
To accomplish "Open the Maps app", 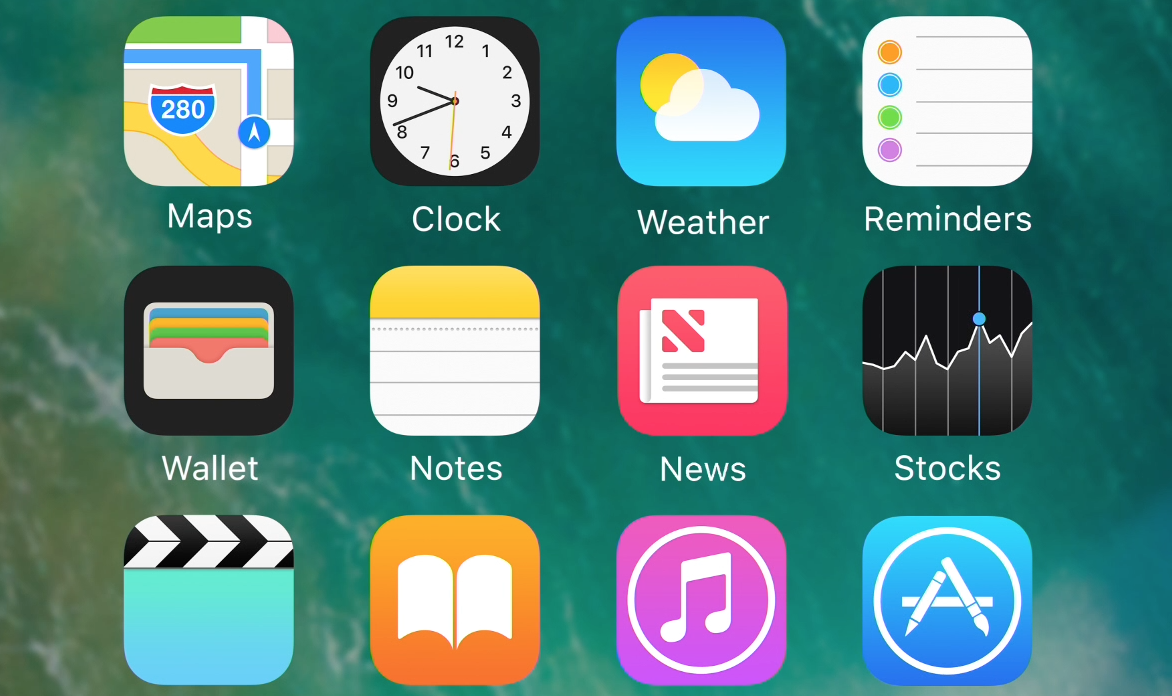I will tap(208, 101).
